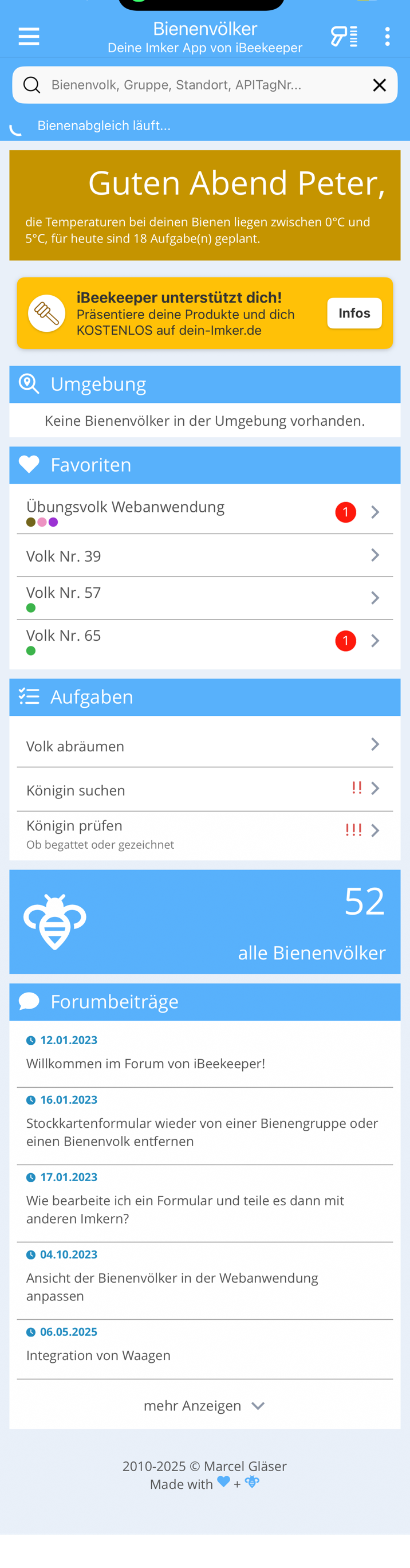Open the hamburger drawer menu

[x=29, y=37]
